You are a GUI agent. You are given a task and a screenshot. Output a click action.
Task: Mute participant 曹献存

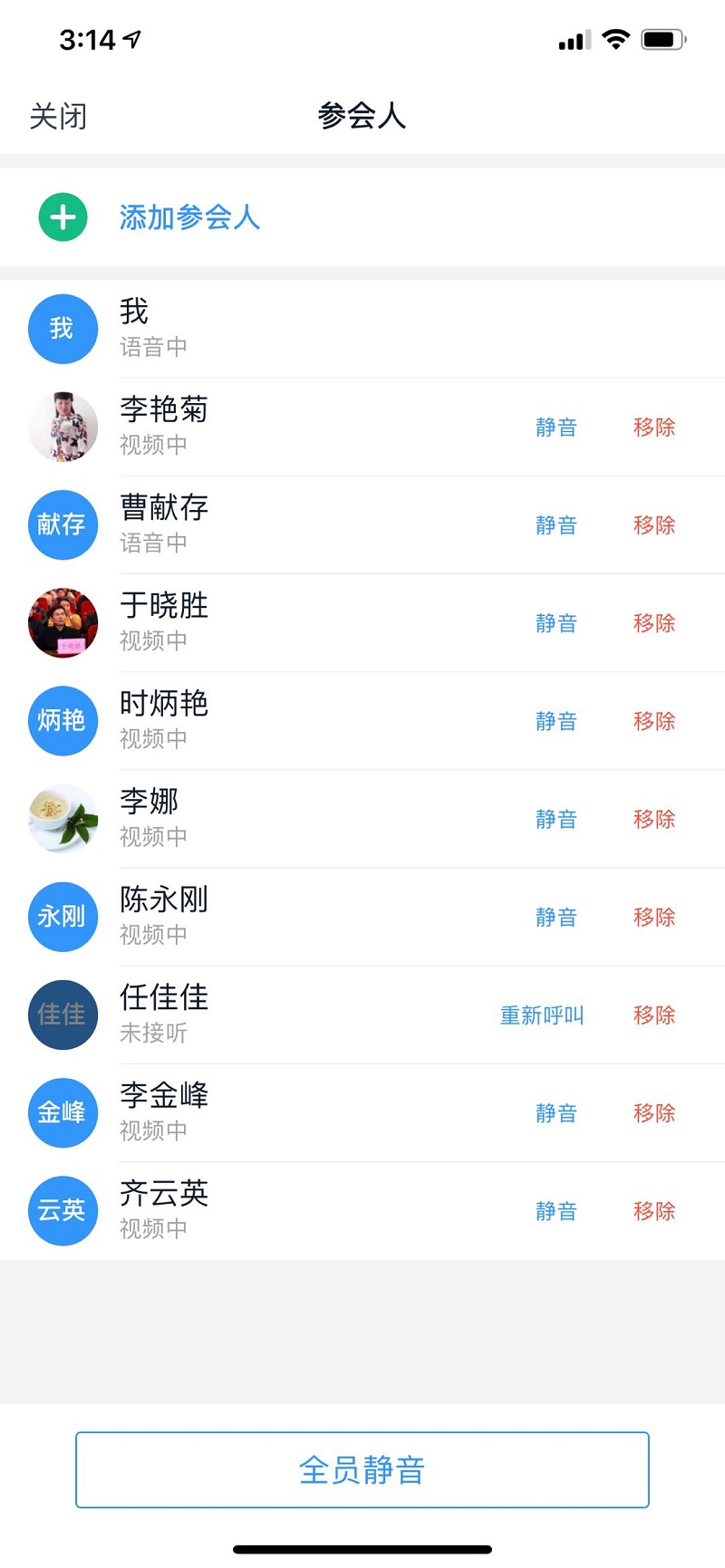pos(556,525)
